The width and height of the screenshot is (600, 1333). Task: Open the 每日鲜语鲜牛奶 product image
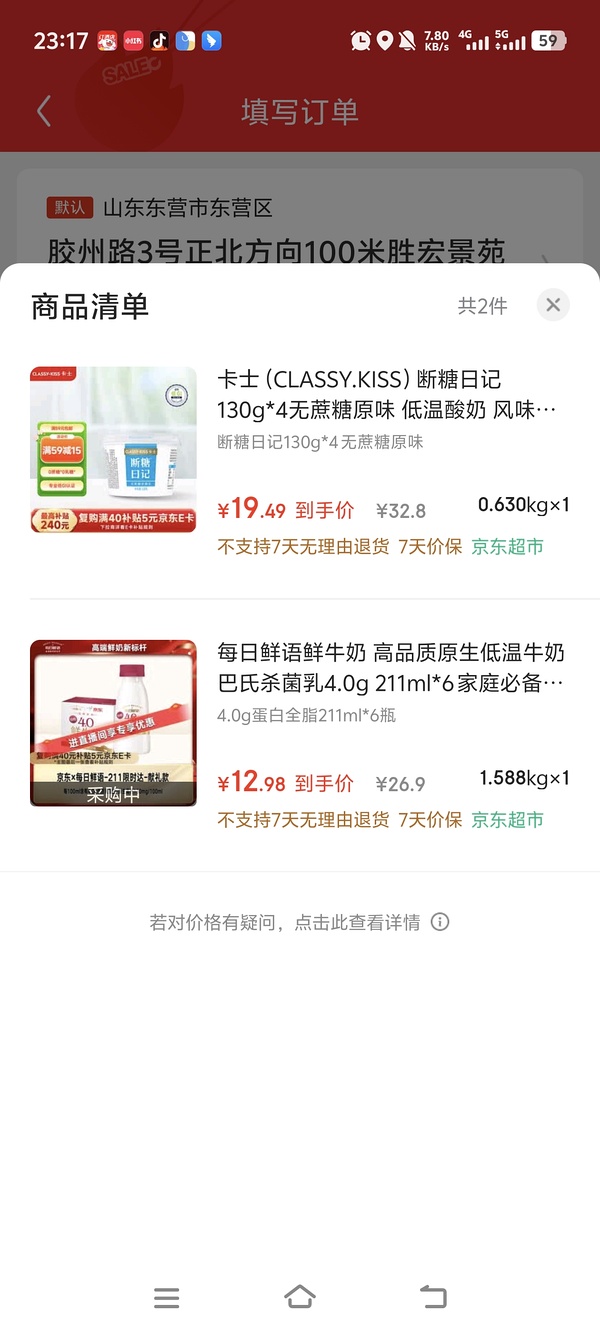(x=113, y=723)
